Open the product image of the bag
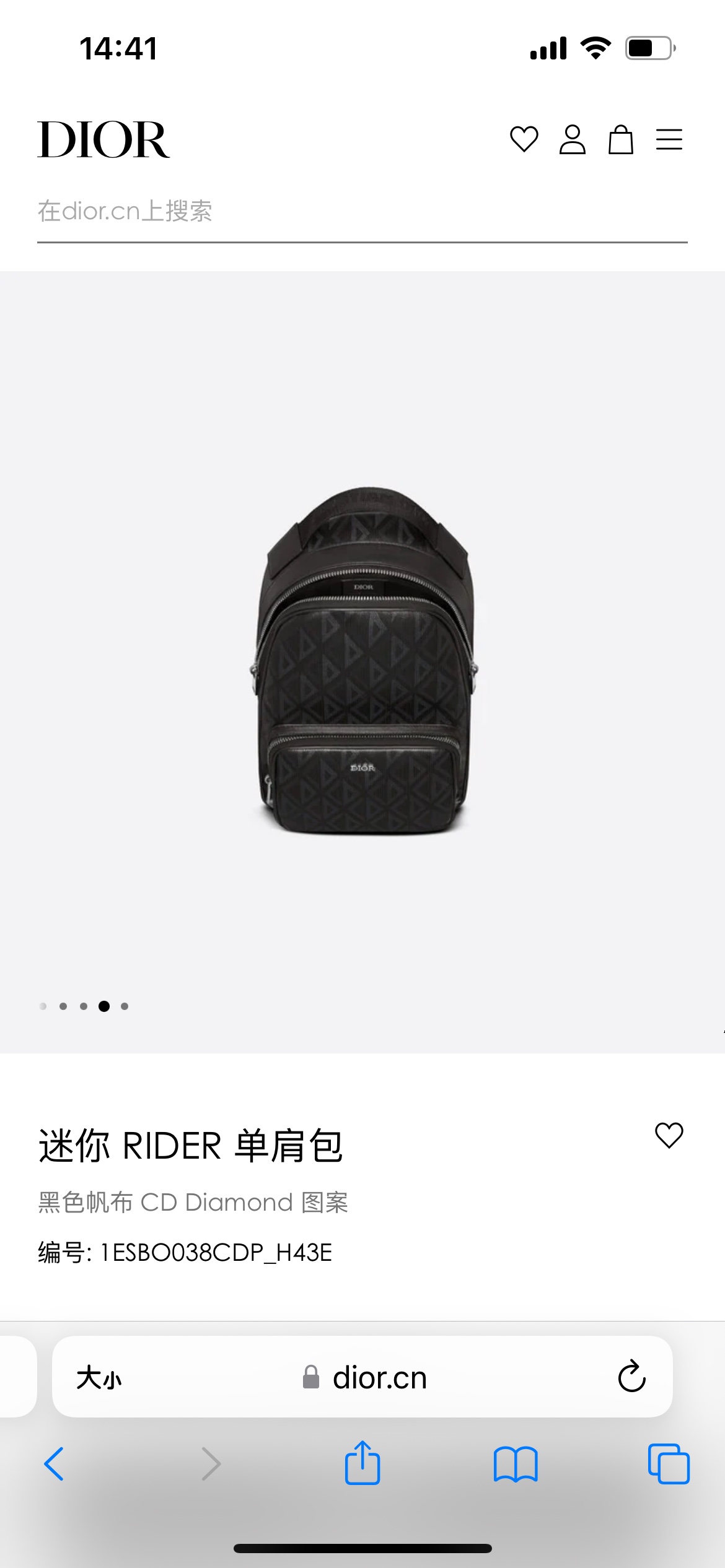This screenshot has height=1568, width=725. [363, 661]
